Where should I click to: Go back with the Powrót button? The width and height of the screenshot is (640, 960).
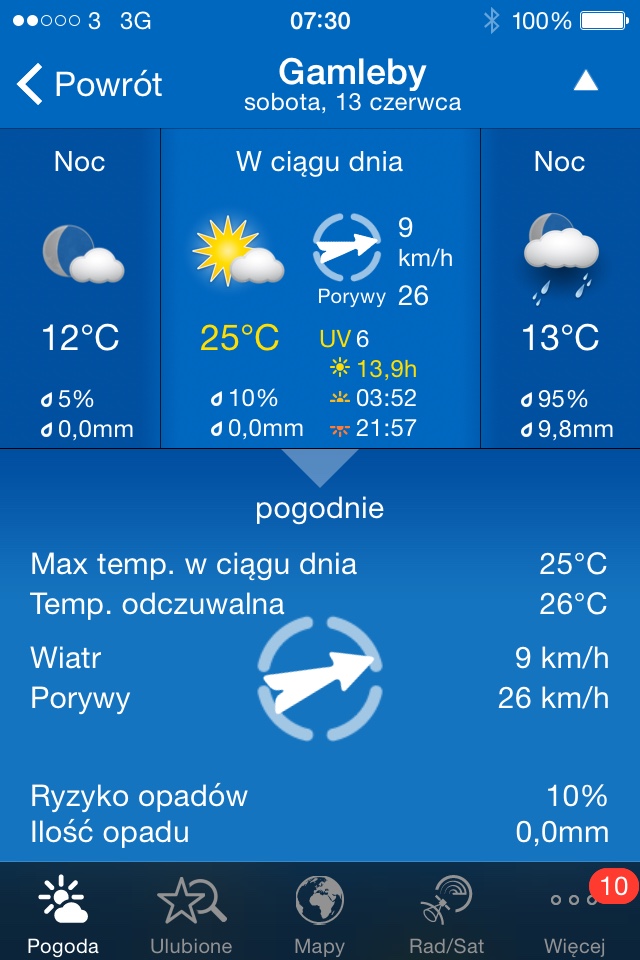(x=90, y=84)
